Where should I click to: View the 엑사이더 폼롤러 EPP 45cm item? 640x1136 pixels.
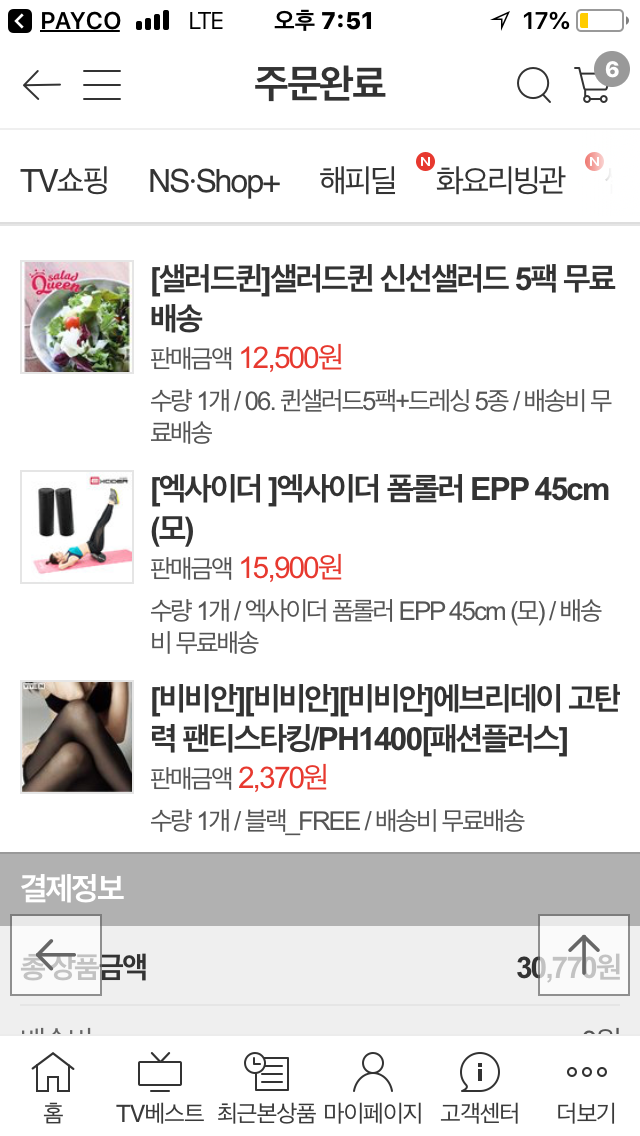click(x=380, y=508)
